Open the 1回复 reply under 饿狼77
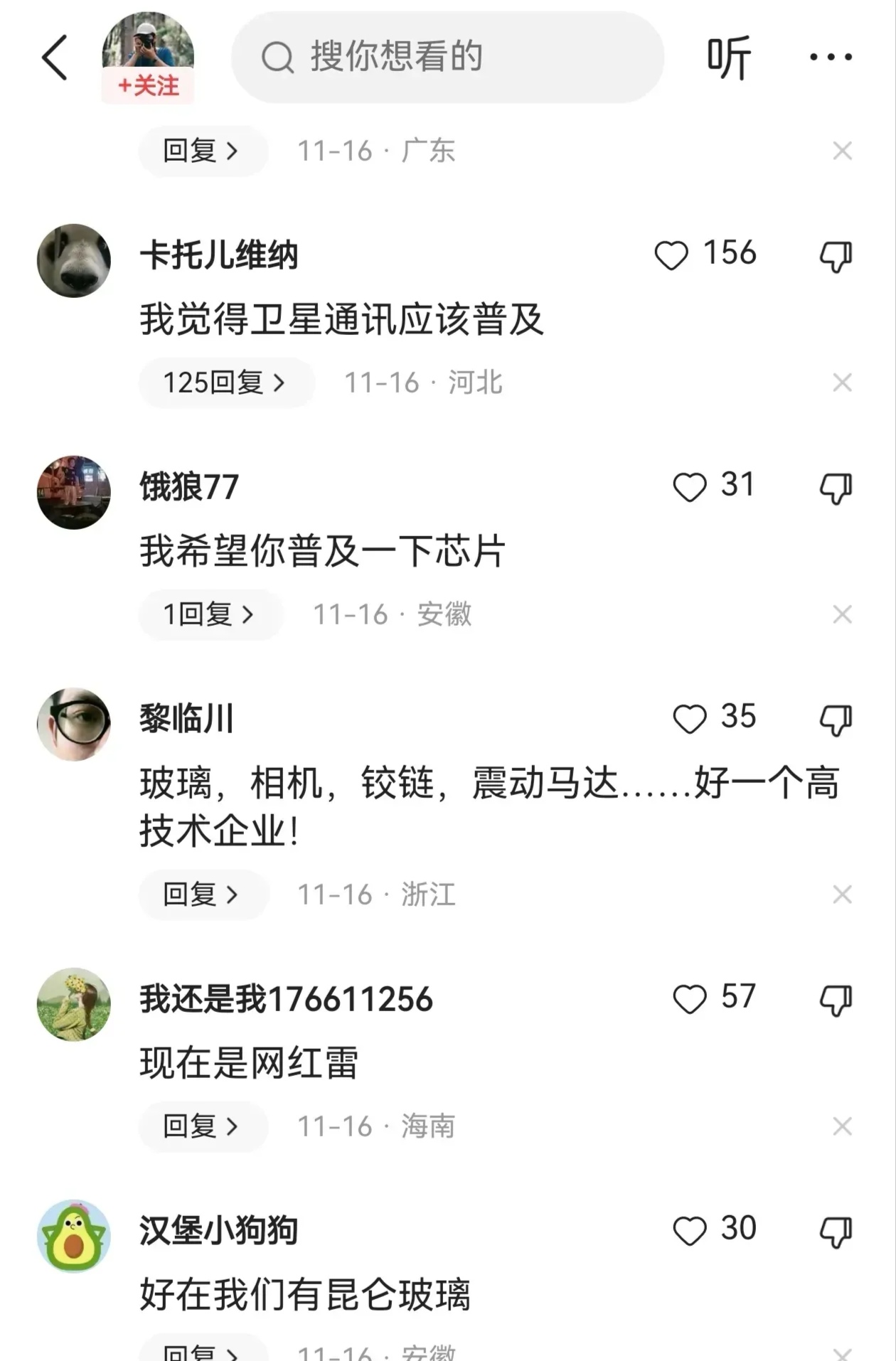Image resolution: width=896 pixels, height=1361 pixels. (210, 614)
